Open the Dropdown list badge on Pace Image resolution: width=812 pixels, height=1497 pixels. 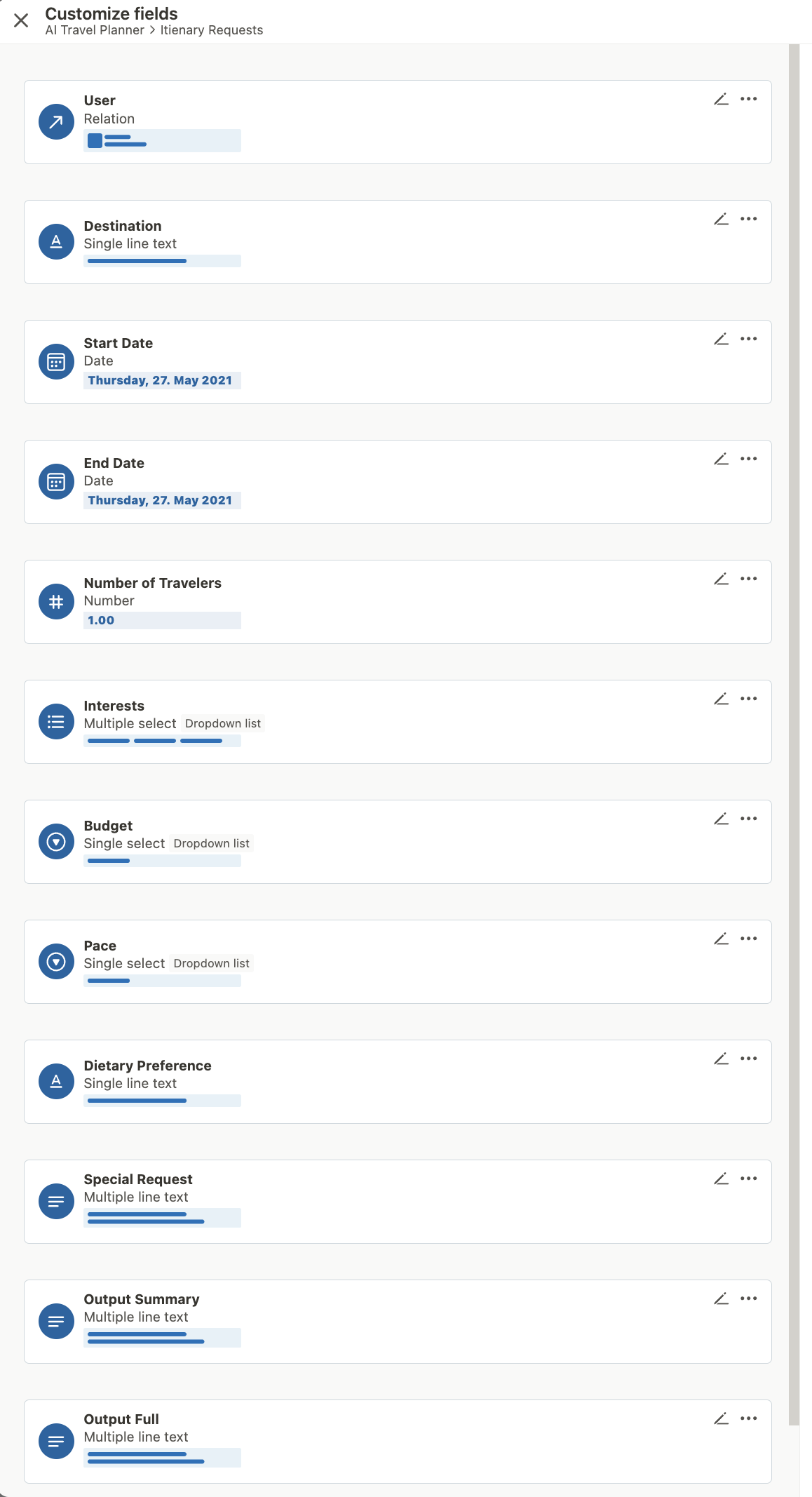pos(211,963)
